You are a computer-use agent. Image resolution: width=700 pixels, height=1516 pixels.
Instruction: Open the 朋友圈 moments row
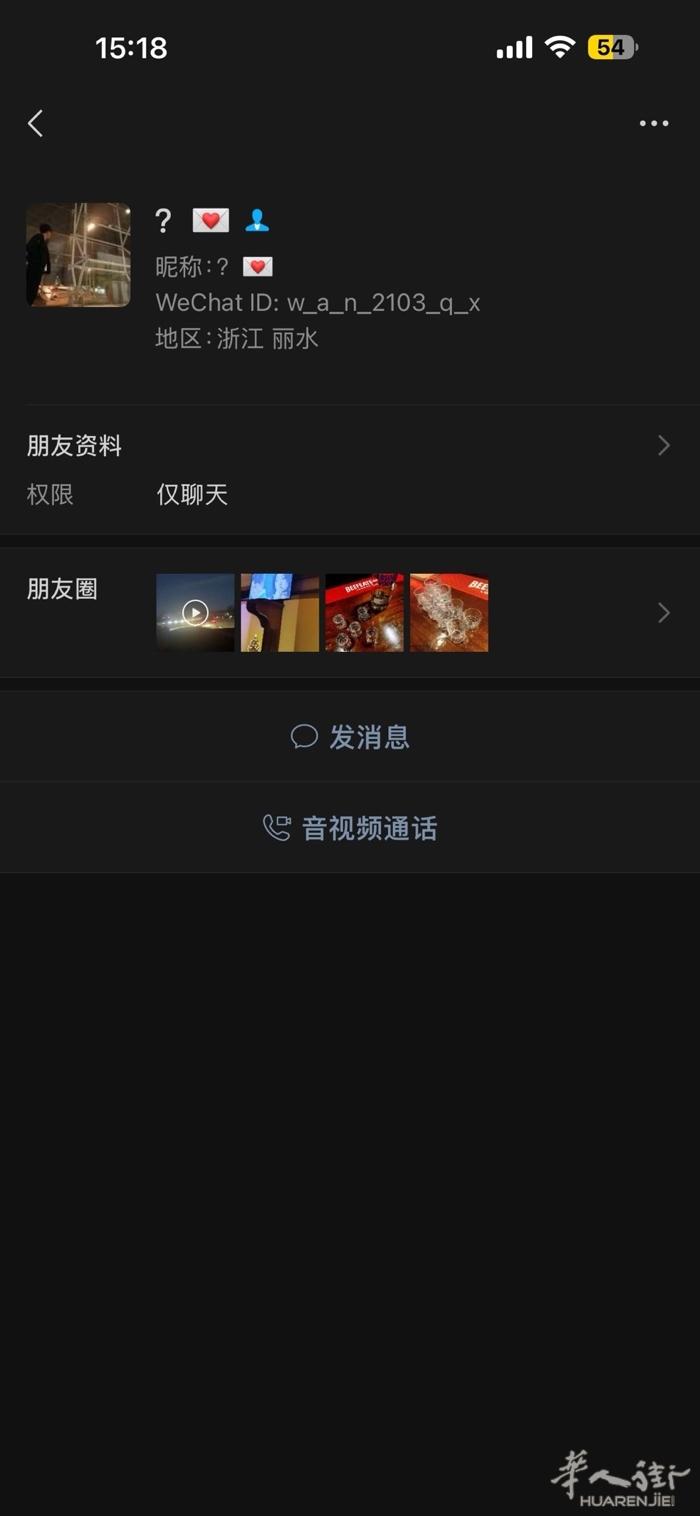click(x=349, y=613)
